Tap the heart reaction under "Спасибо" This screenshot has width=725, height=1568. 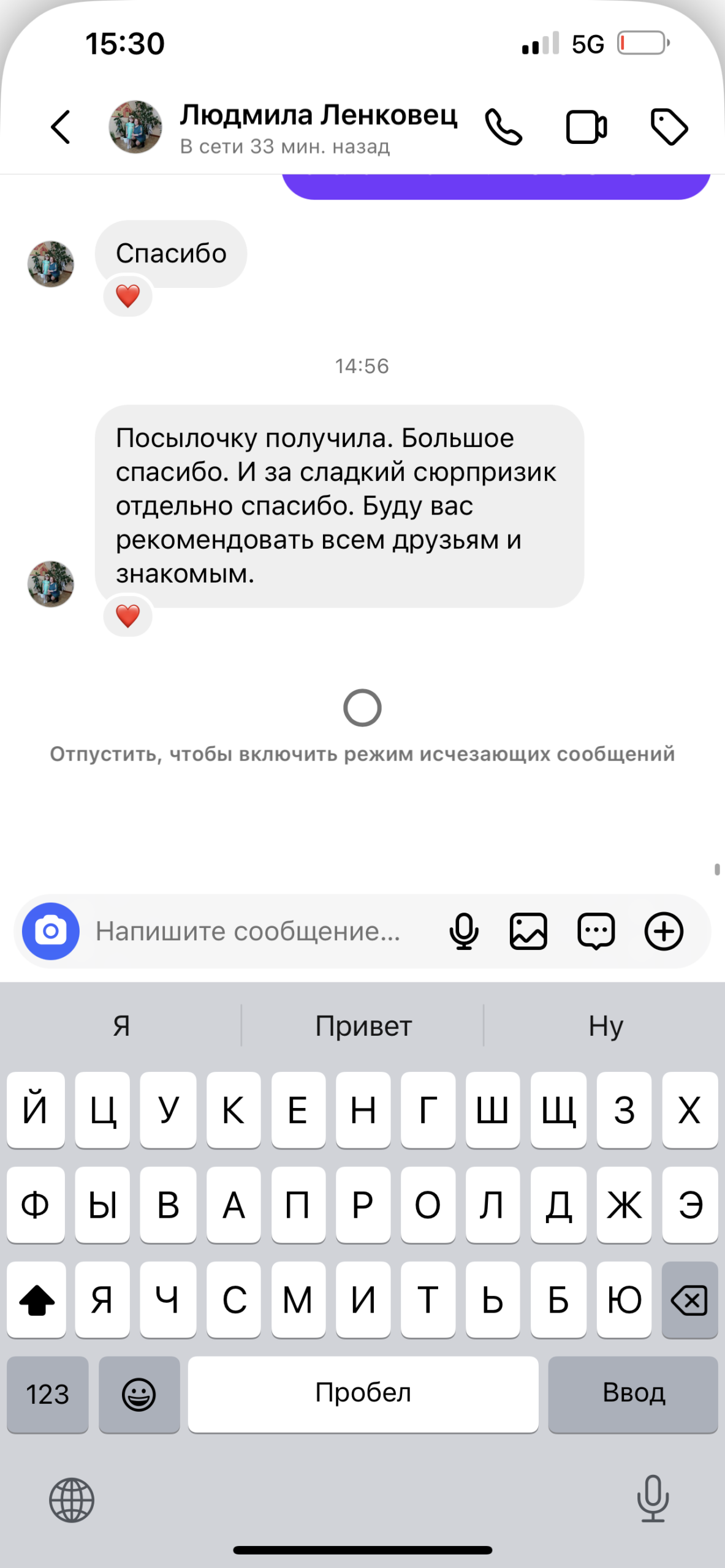coord(127,296)
